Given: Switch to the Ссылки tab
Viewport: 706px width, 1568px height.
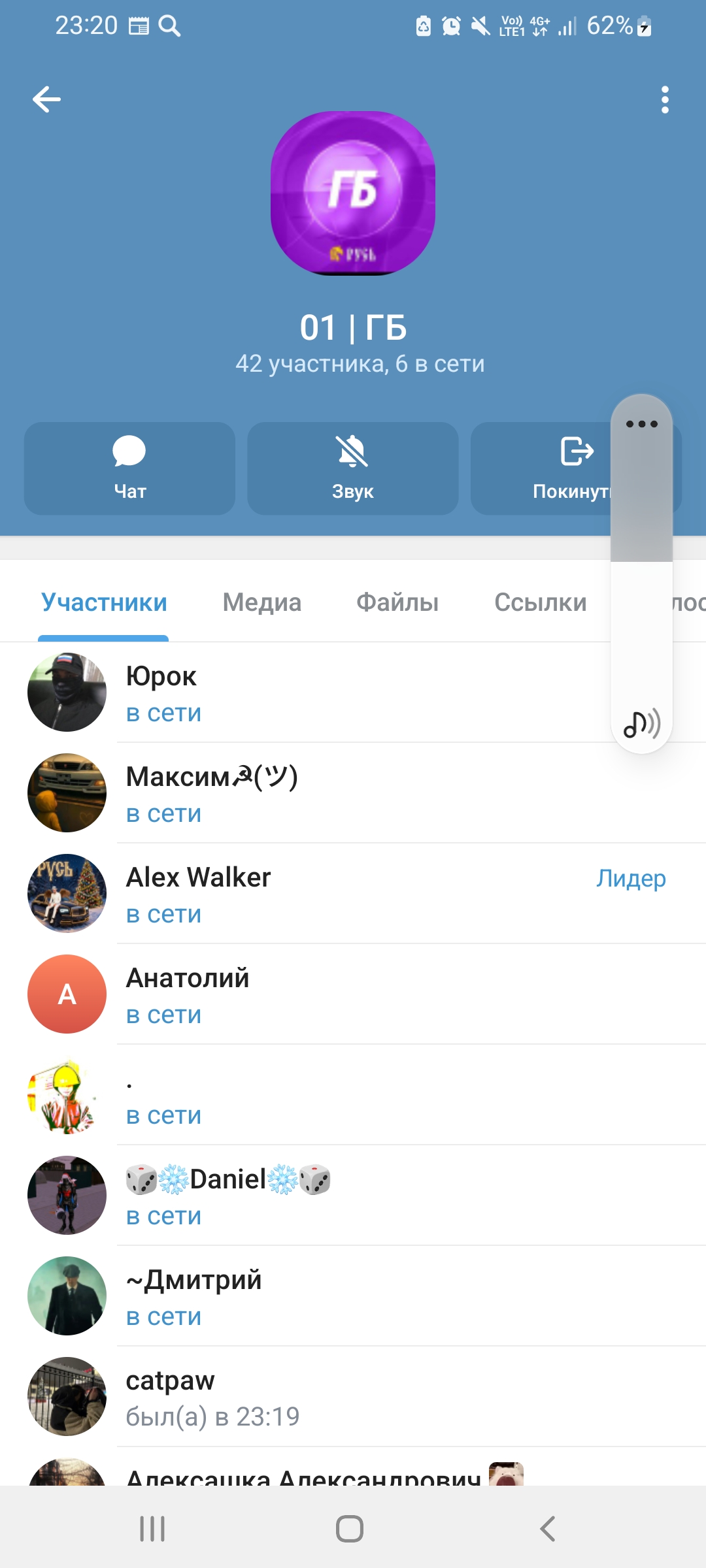Looking at the screenshot, I should 540,602.
